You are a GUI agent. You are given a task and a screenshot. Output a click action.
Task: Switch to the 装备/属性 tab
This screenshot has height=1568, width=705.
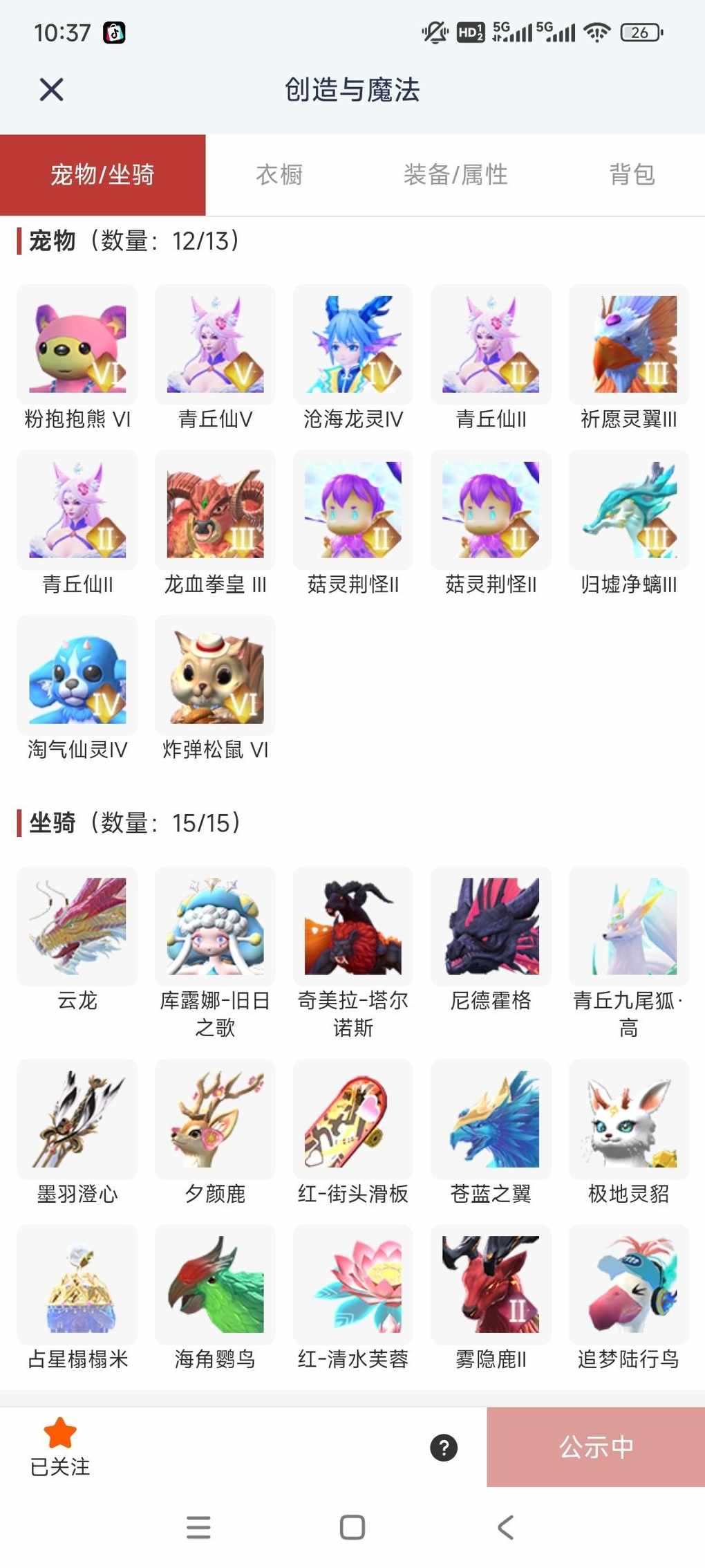(455, 175)
